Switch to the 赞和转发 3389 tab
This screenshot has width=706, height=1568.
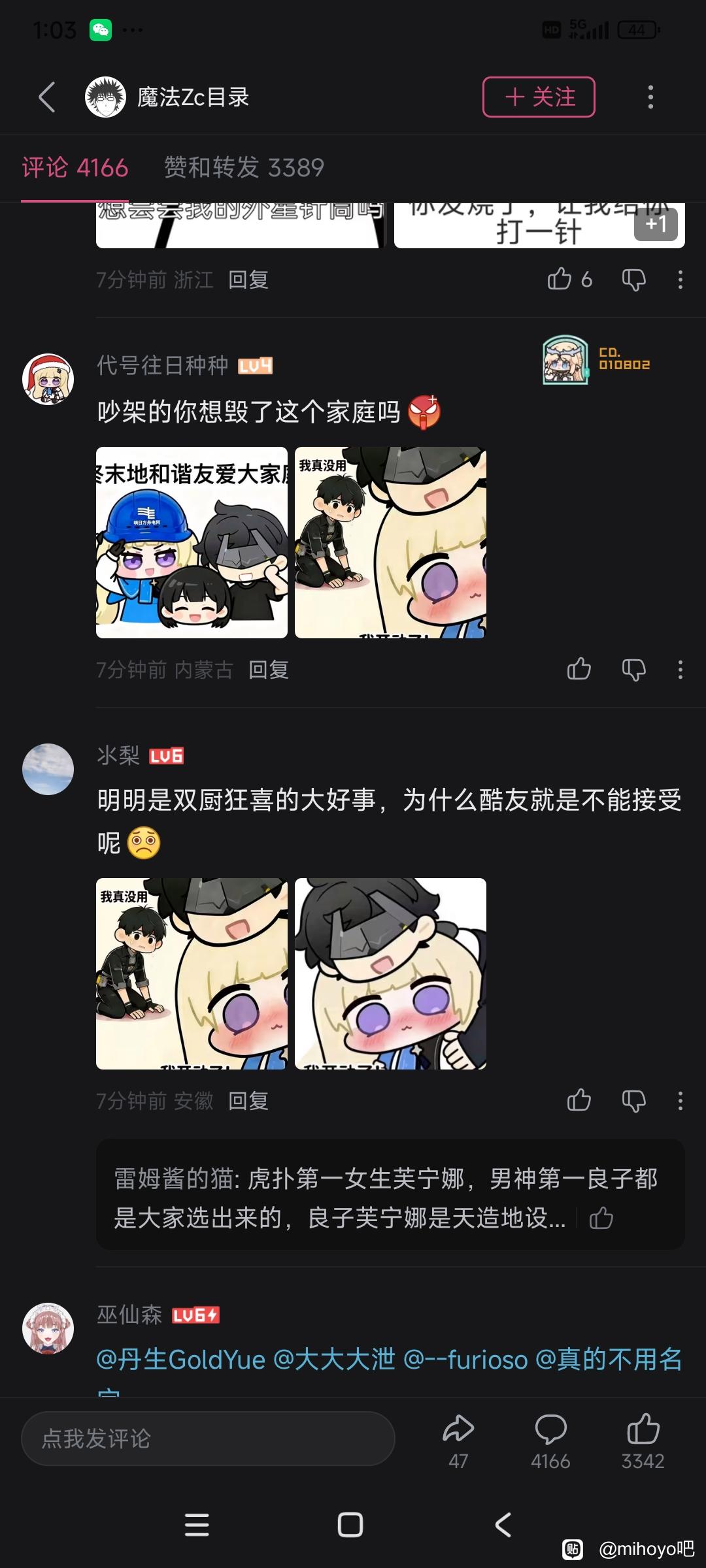[244, 168]
